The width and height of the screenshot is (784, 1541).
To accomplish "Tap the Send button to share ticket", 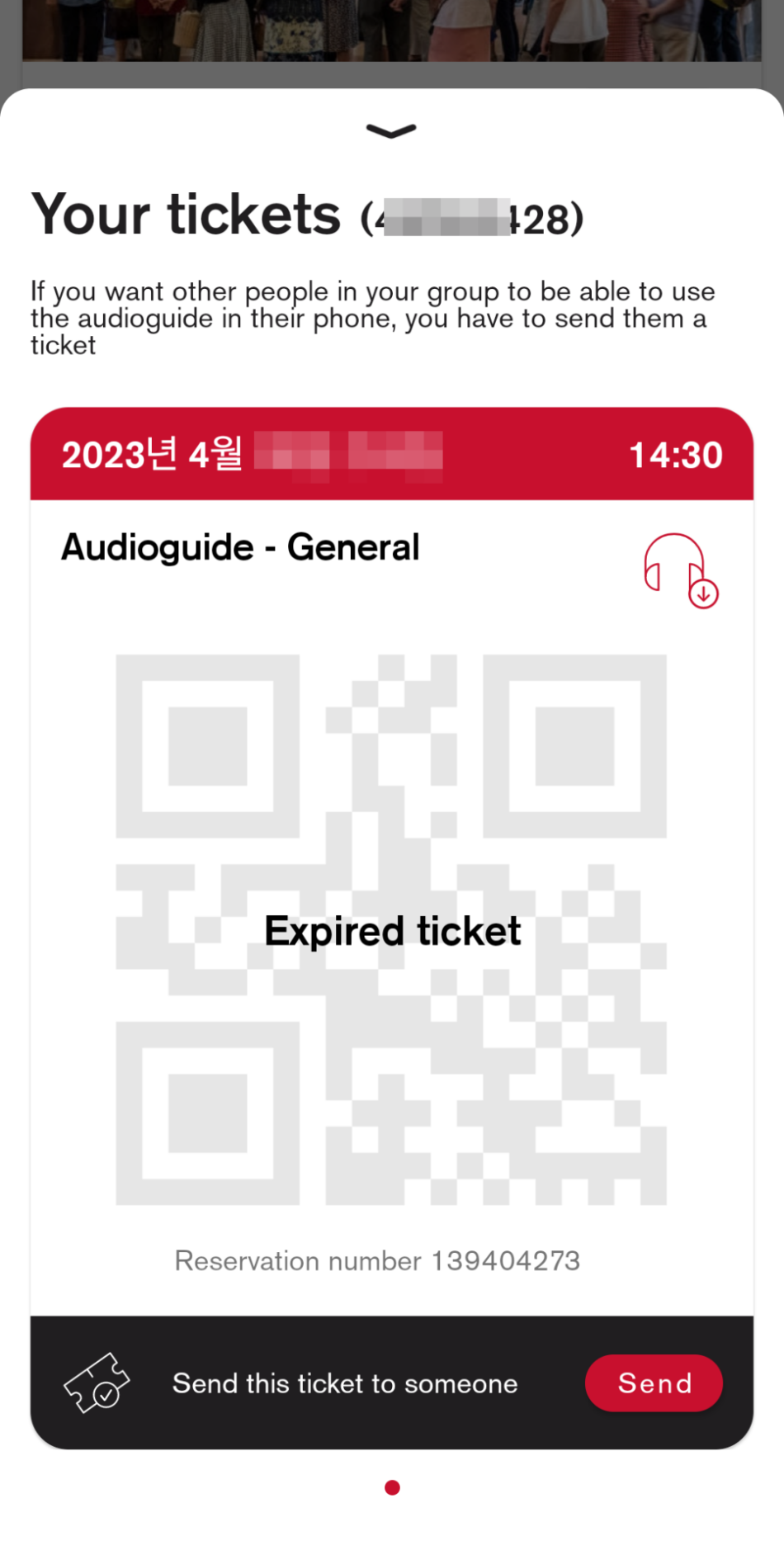I will click(654, 1383).
